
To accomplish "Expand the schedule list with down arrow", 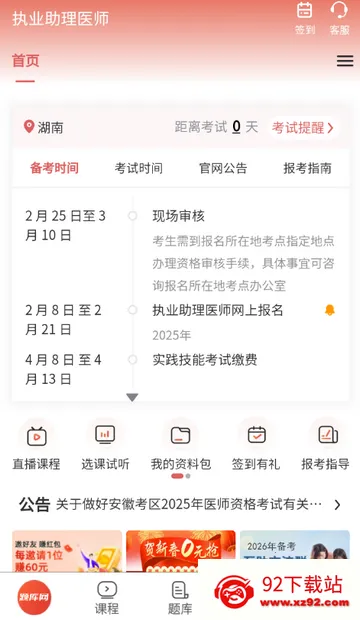I will coord(132,397).
